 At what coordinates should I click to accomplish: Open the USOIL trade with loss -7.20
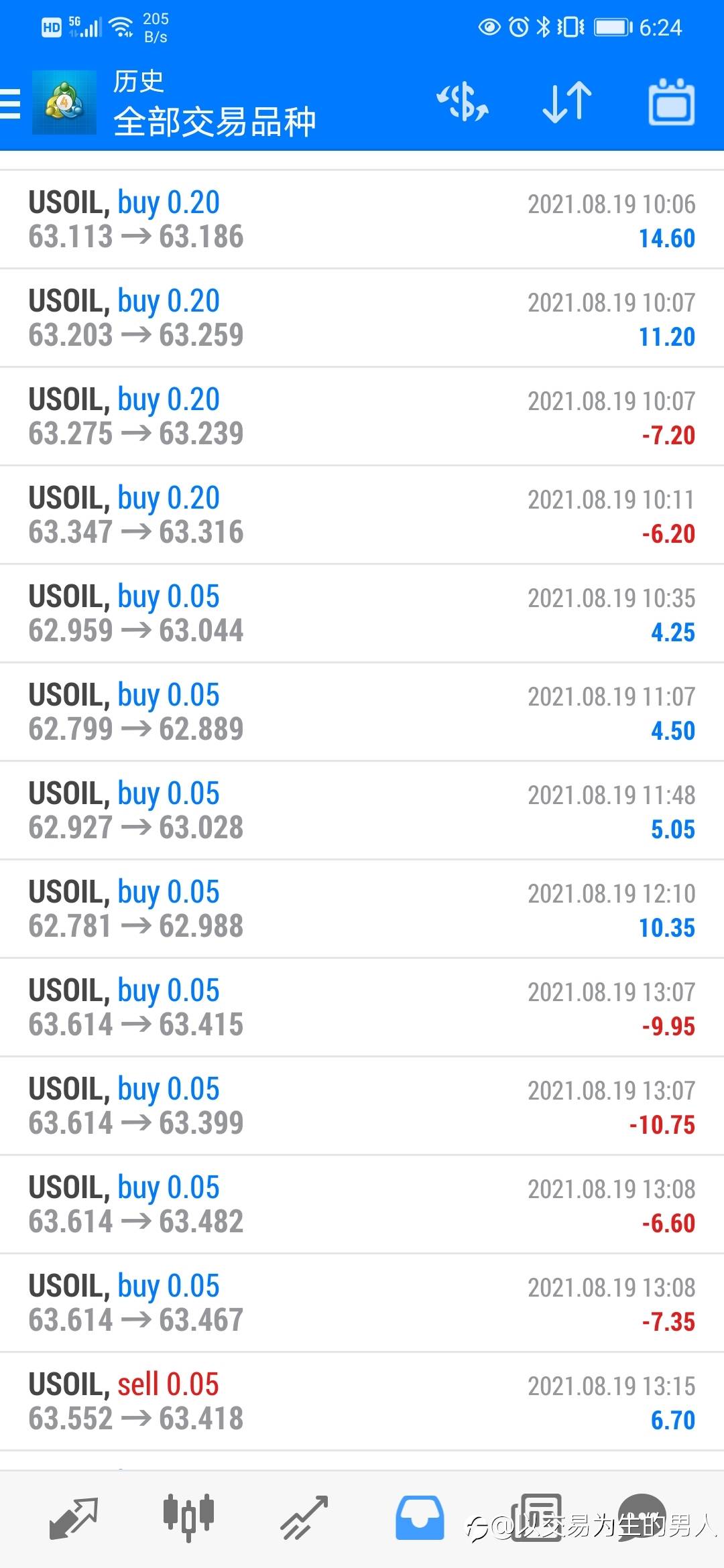362,417
